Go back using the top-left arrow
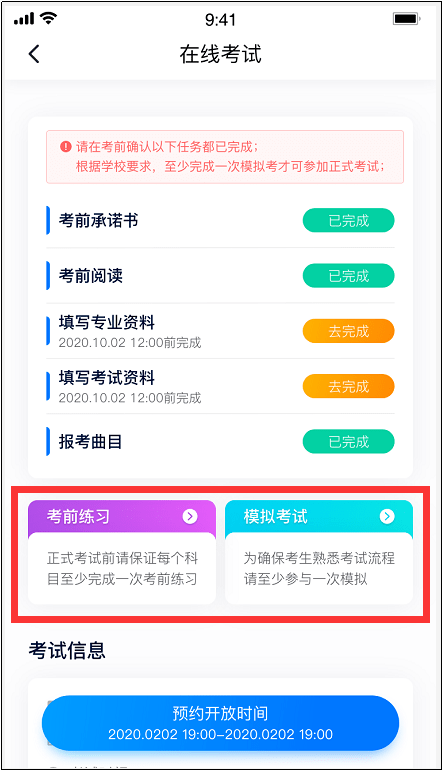The height and width of the screenshot is (773, 444). tap(34, 54)
